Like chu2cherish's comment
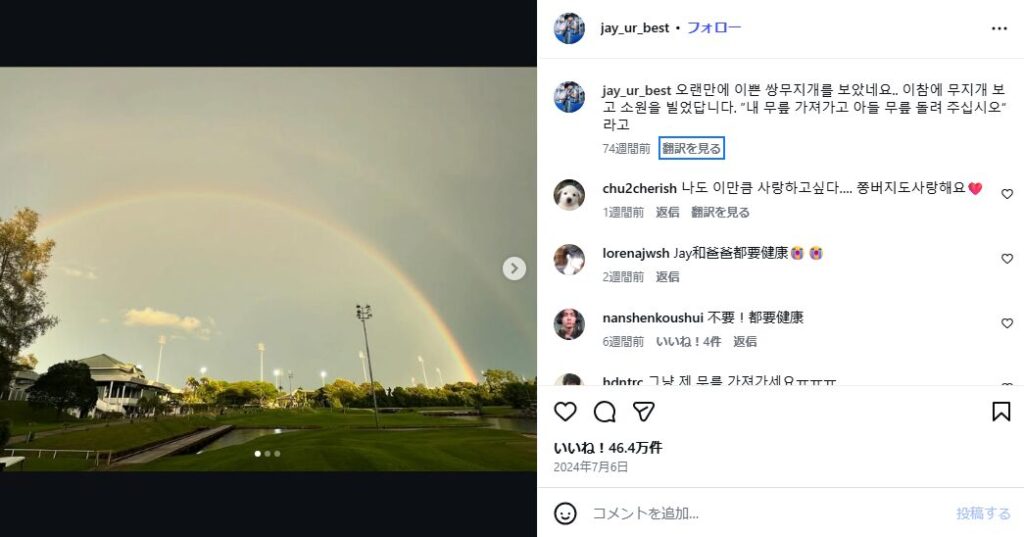1024x537 pixels. click(1007, 194)
